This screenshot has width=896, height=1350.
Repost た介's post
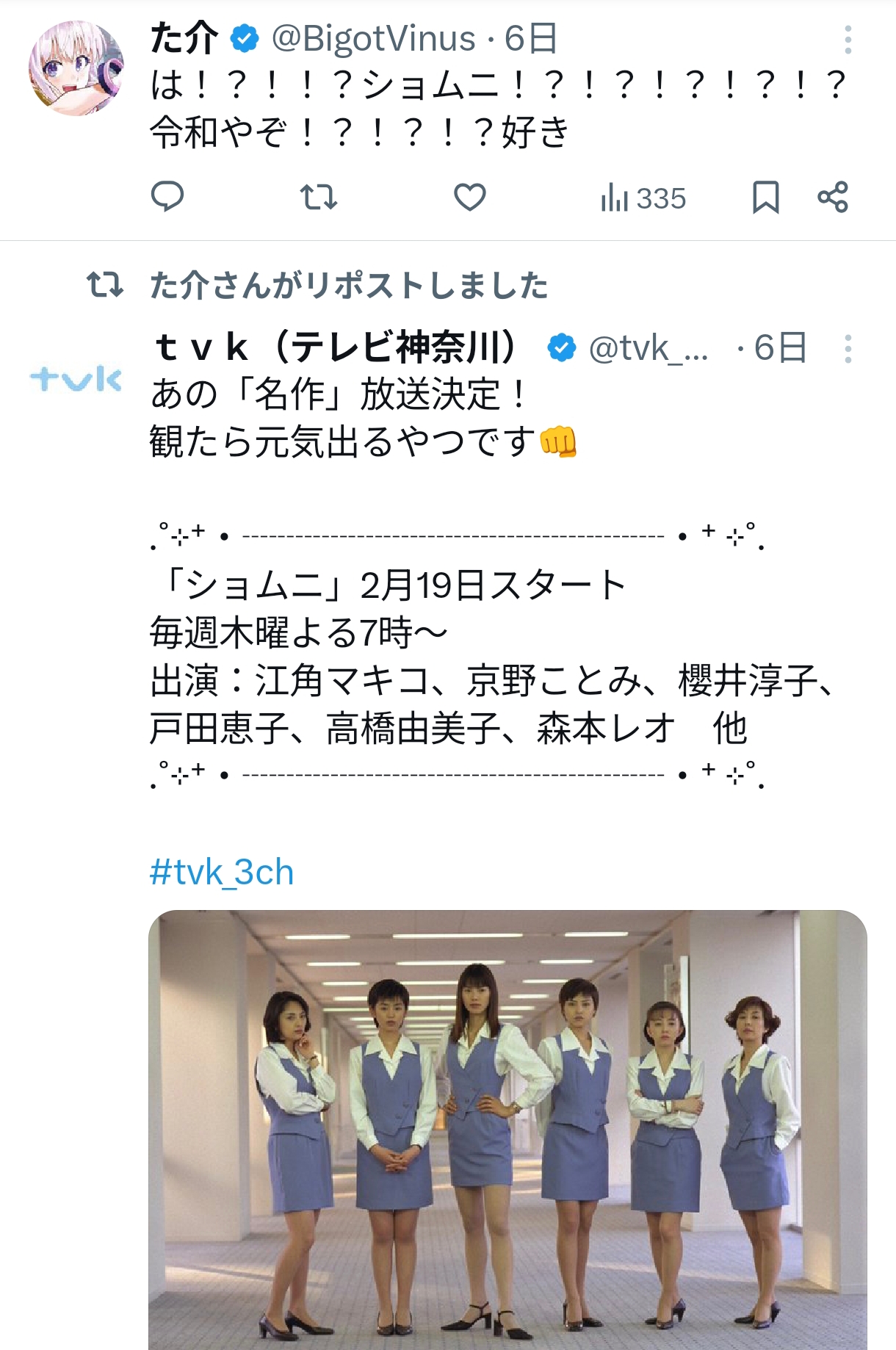click(x=319, y=198)
